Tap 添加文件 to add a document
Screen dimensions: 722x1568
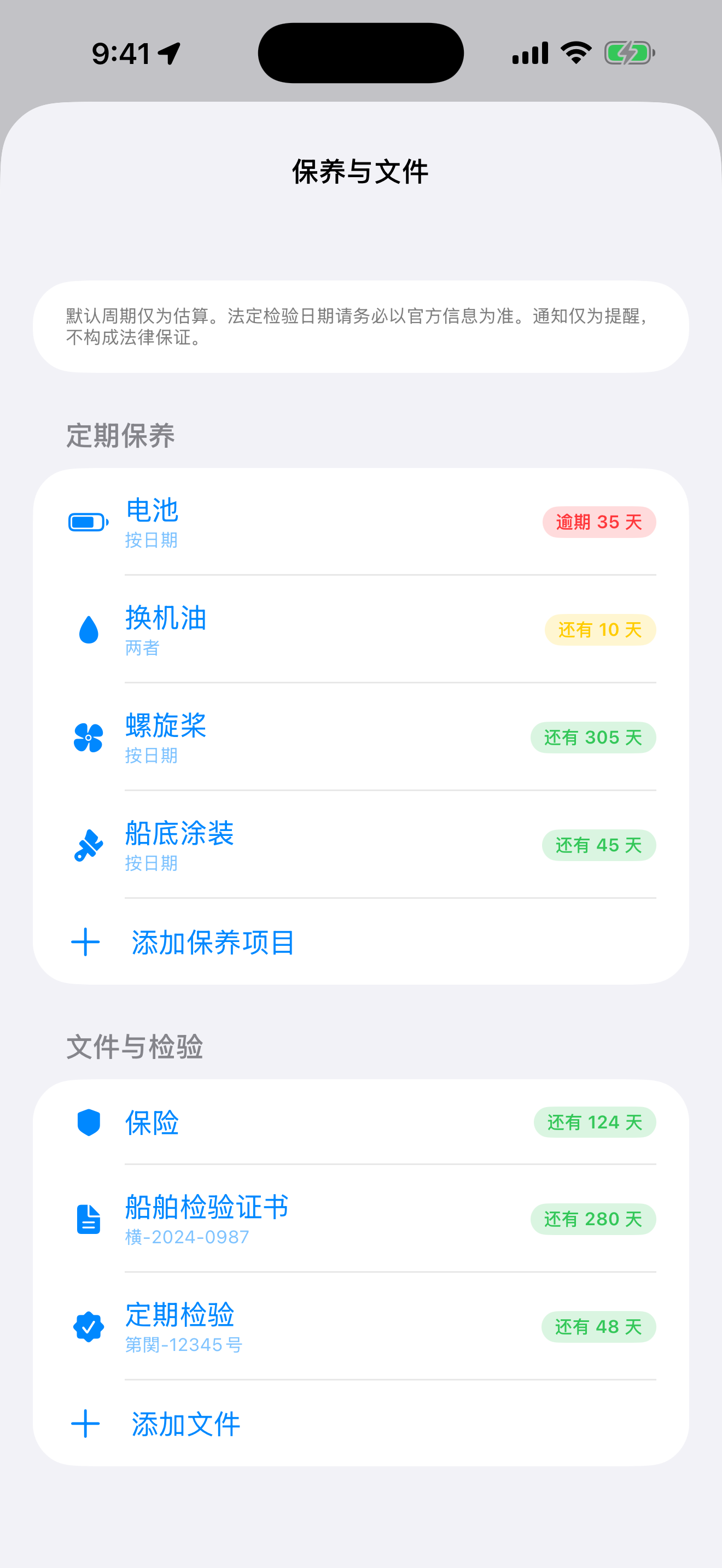click(361, 1423)
